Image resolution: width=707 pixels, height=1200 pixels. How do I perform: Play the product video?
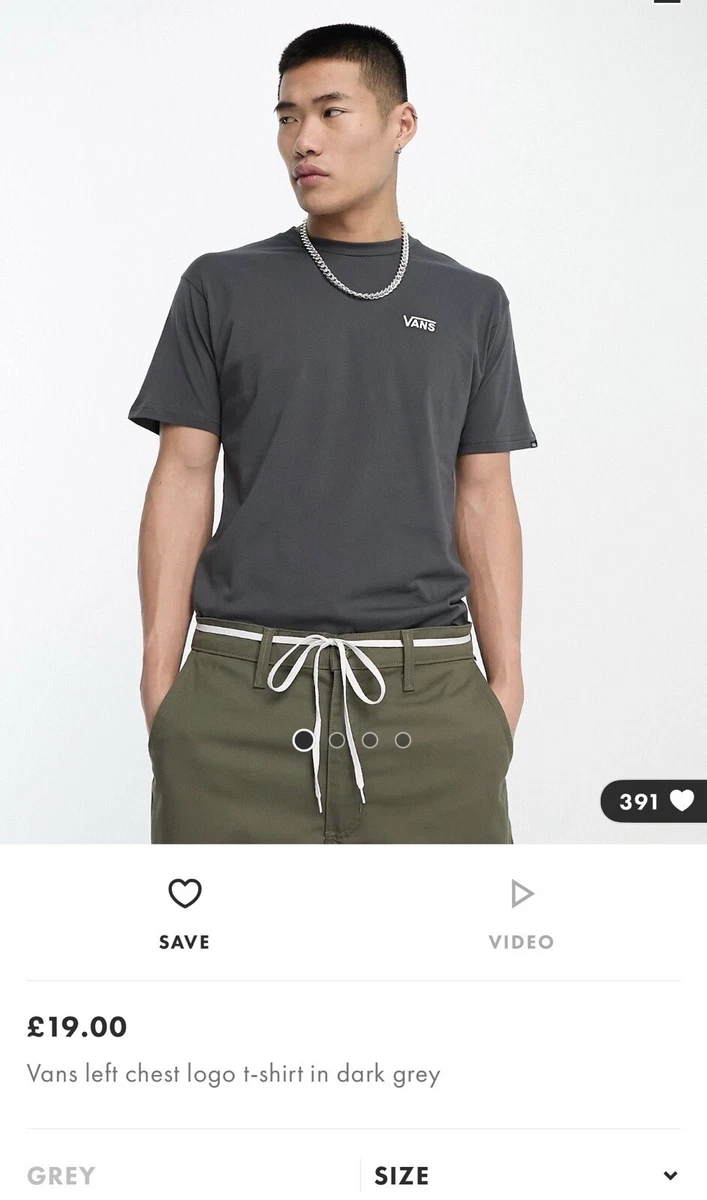click(521, 914)
